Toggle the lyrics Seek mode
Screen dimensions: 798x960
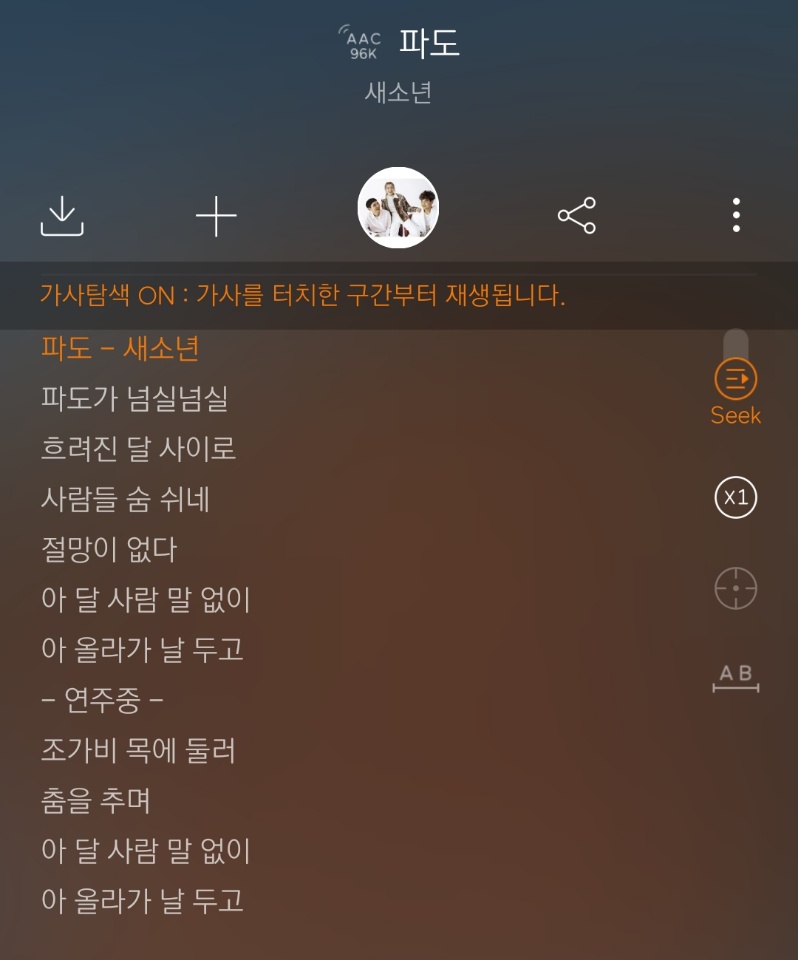tap(736, 390)
